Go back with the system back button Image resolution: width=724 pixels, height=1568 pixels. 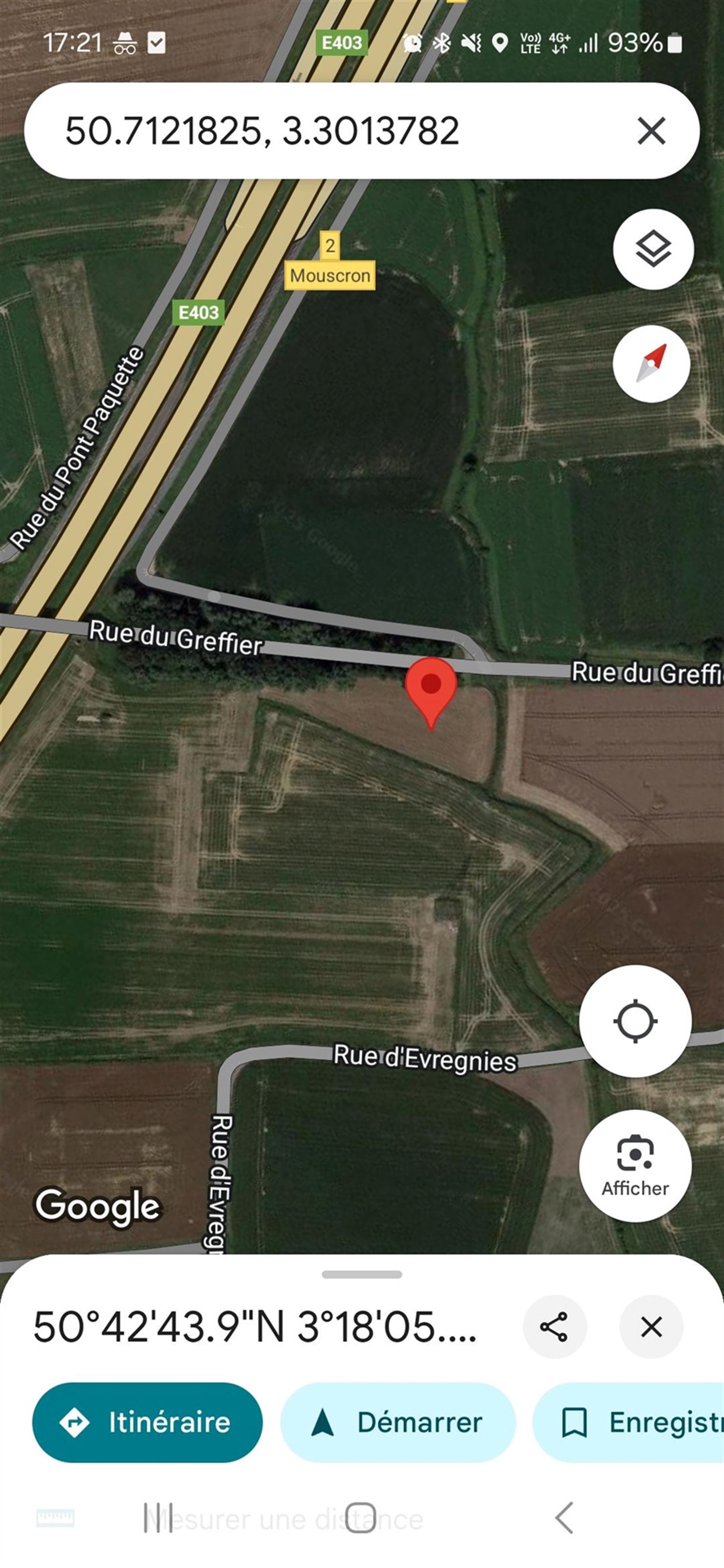point(564,1518)
